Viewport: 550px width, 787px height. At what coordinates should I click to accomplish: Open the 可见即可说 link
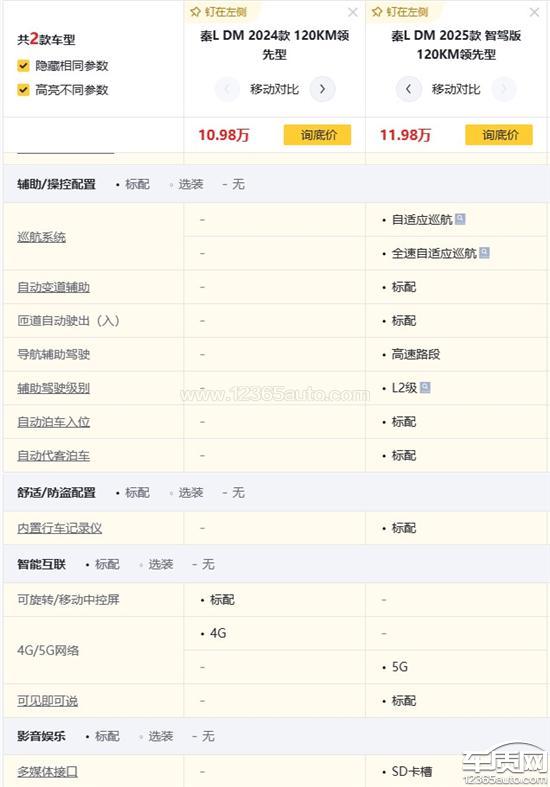48,701
